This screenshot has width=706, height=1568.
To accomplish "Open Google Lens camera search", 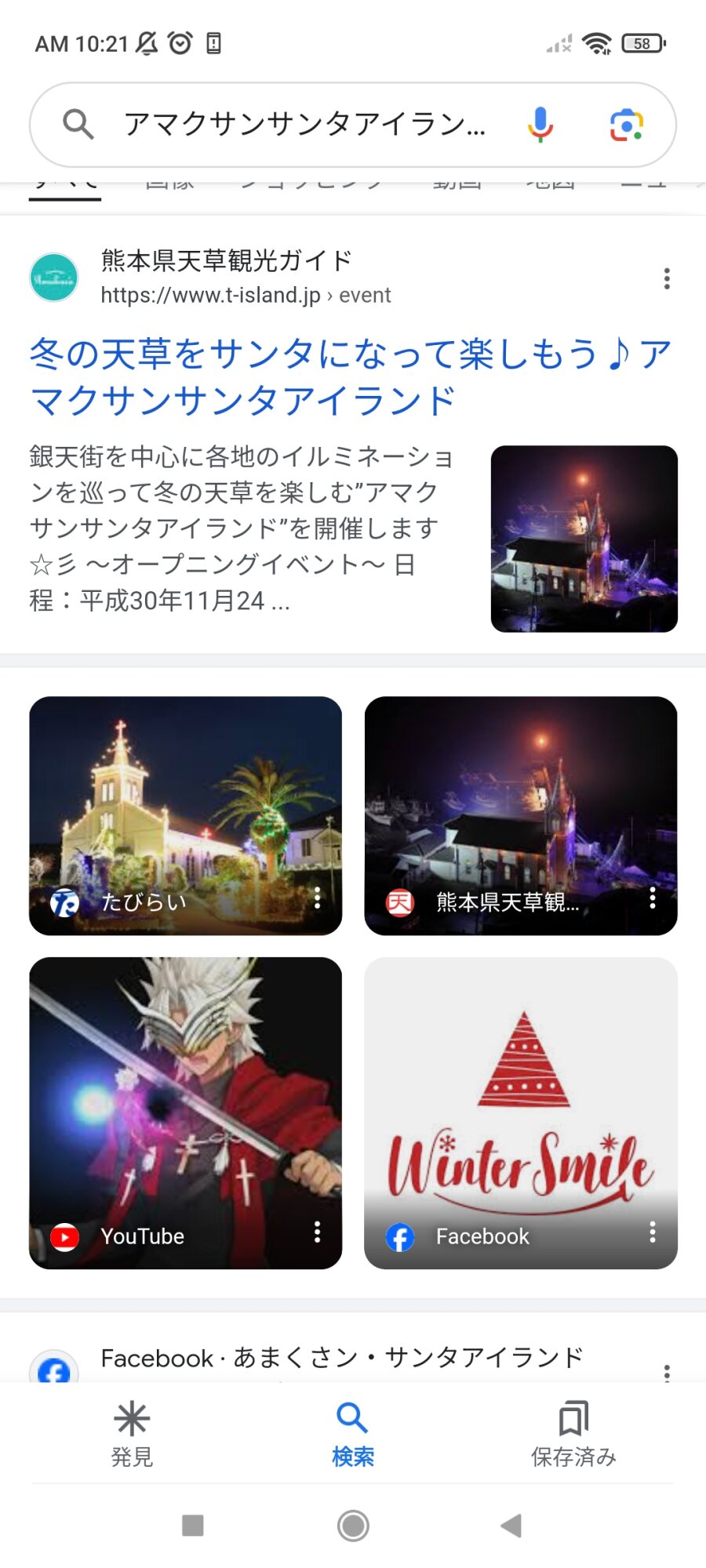I will tap(626, 125).
